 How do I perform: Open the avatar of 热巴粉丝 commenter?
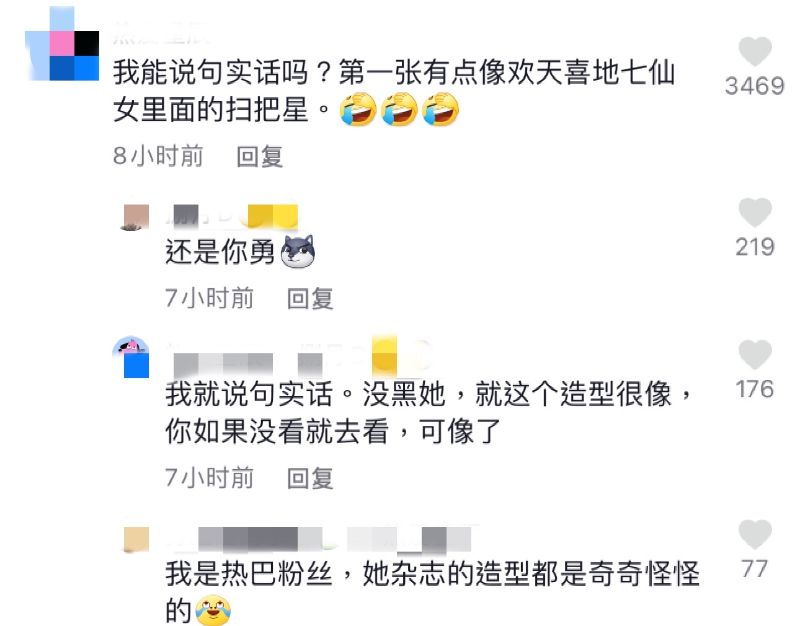coord(135,540)
